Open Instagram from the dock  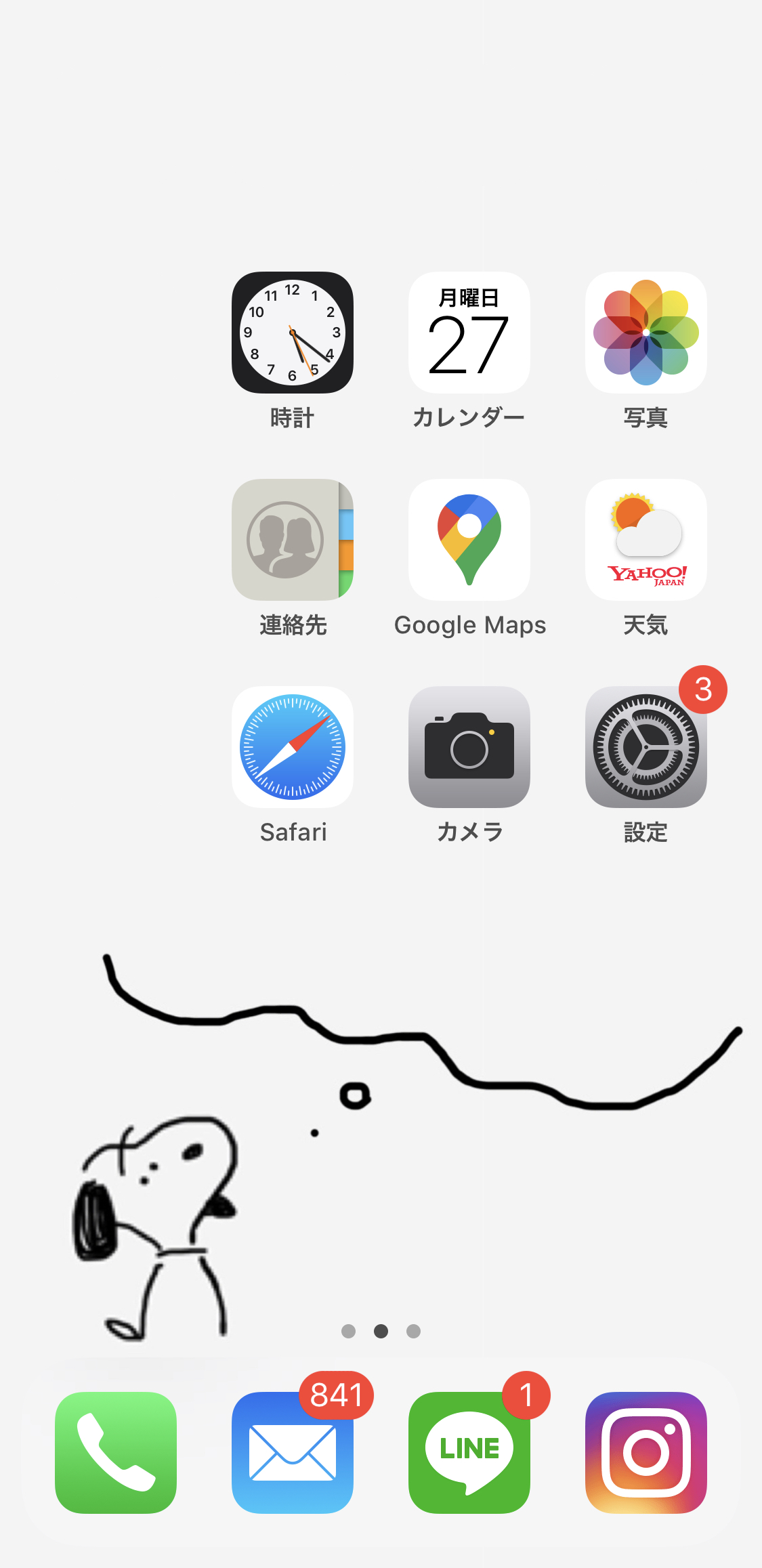point(646,1453)
